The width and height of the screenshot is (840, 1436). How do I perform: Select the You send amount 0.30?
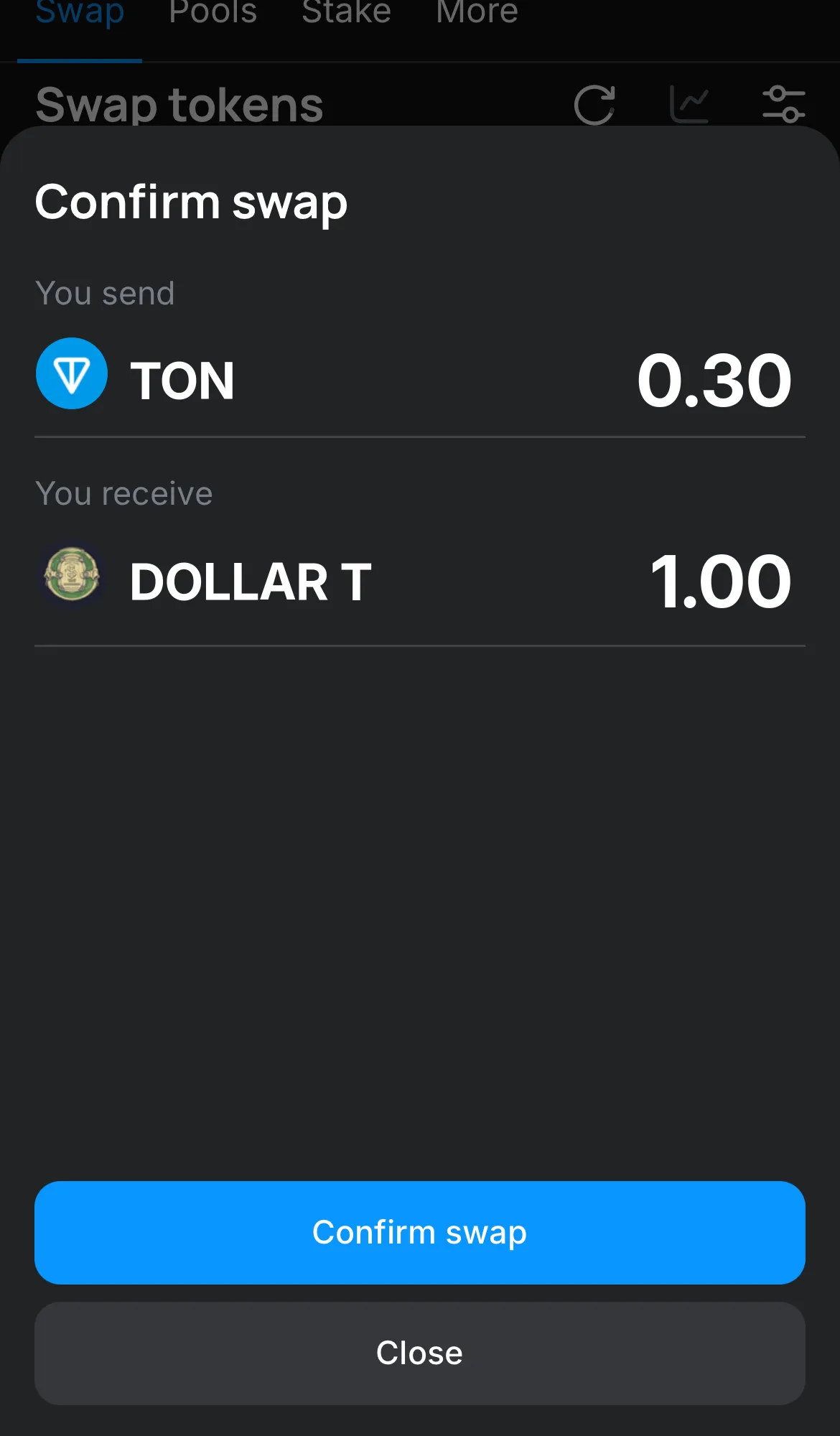click(714, 380)
